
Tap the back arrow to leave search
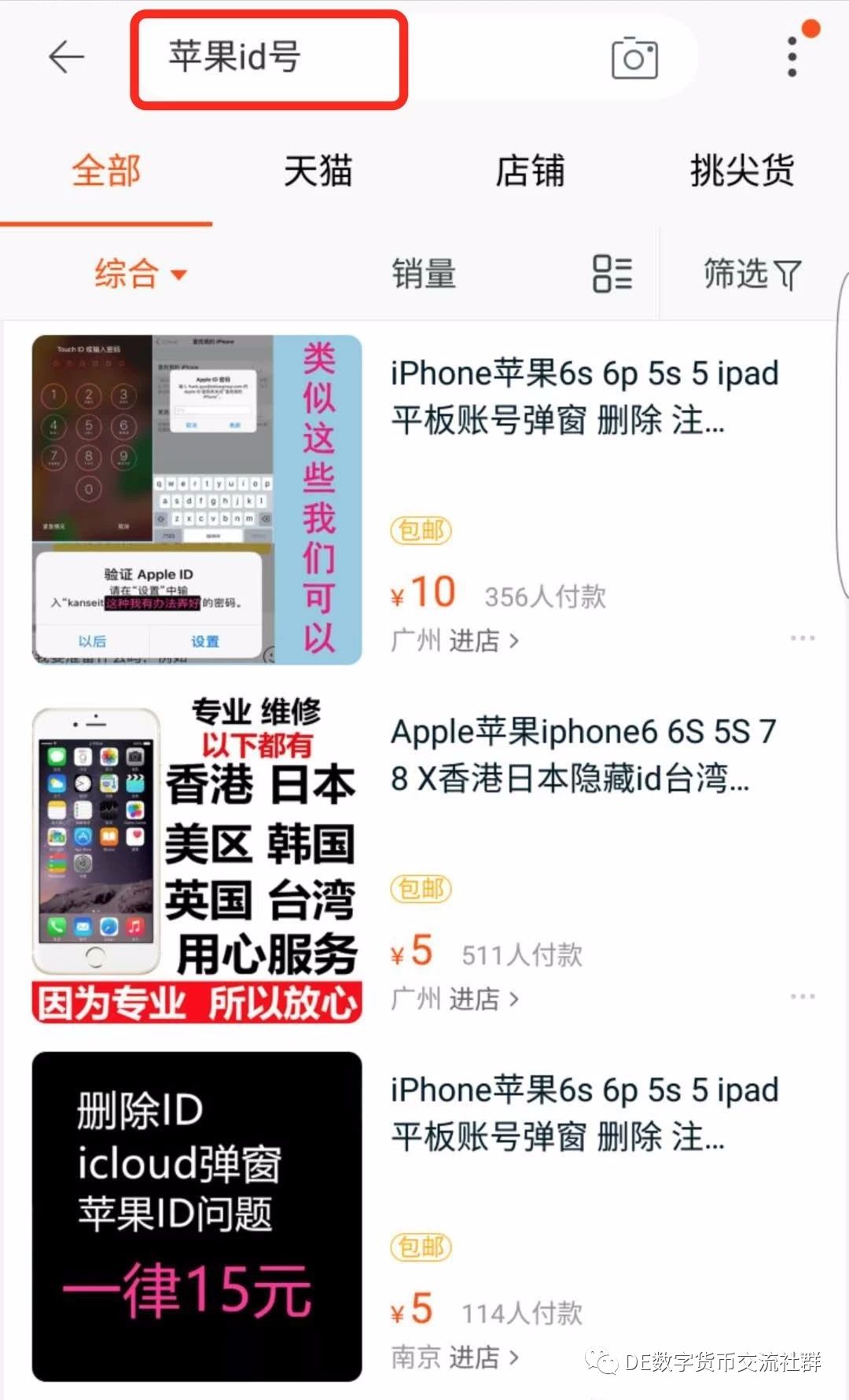pos(66,57)
